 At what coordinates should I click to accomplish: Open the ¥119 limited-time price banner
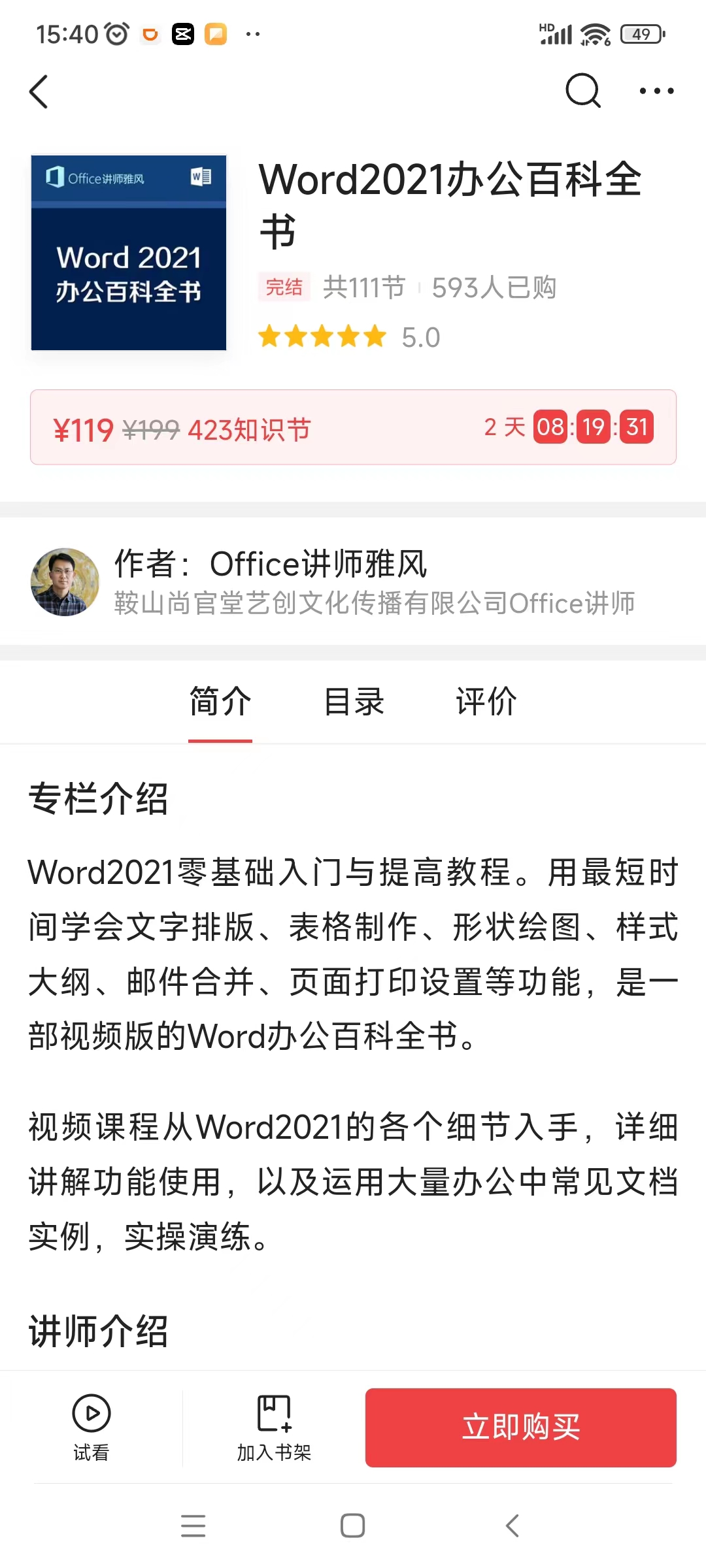tap(353, 428)
